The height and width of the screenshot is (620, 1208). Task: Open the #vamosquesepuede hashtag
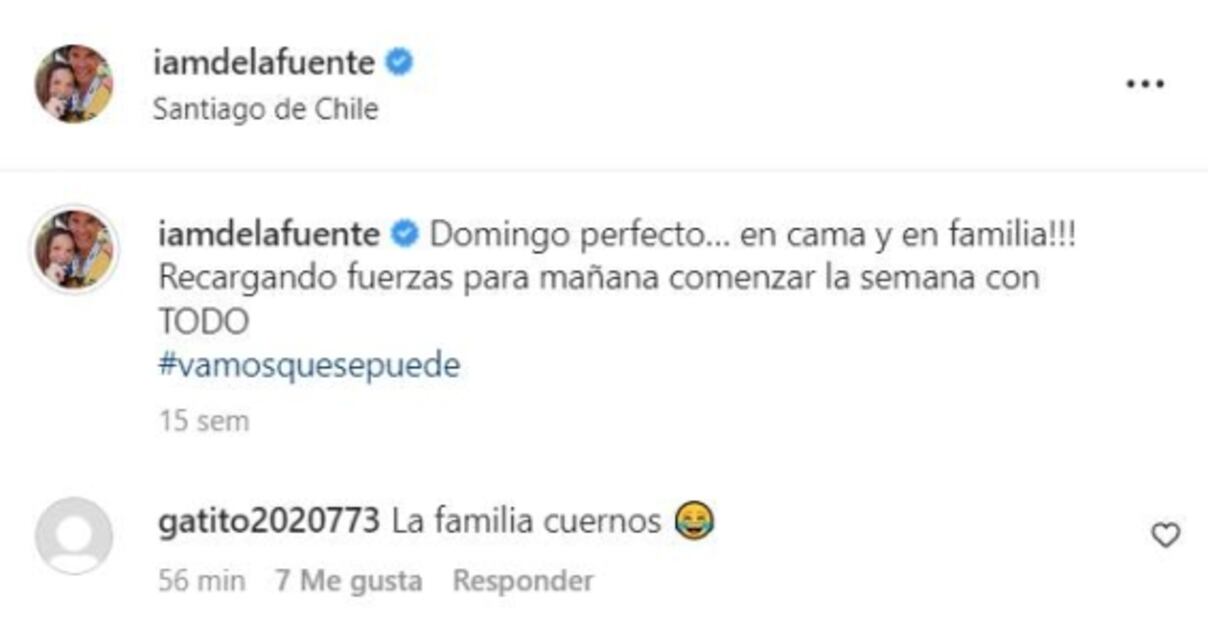[x=309, y=366]
